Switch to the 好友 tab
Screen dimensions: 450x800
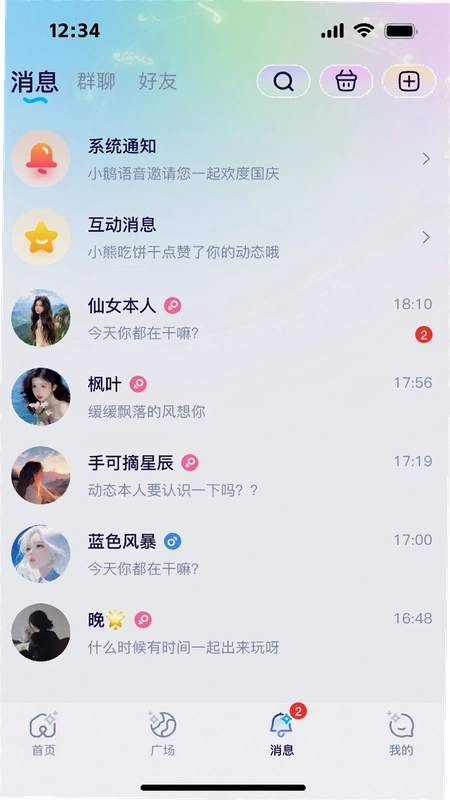click(158, 82)
